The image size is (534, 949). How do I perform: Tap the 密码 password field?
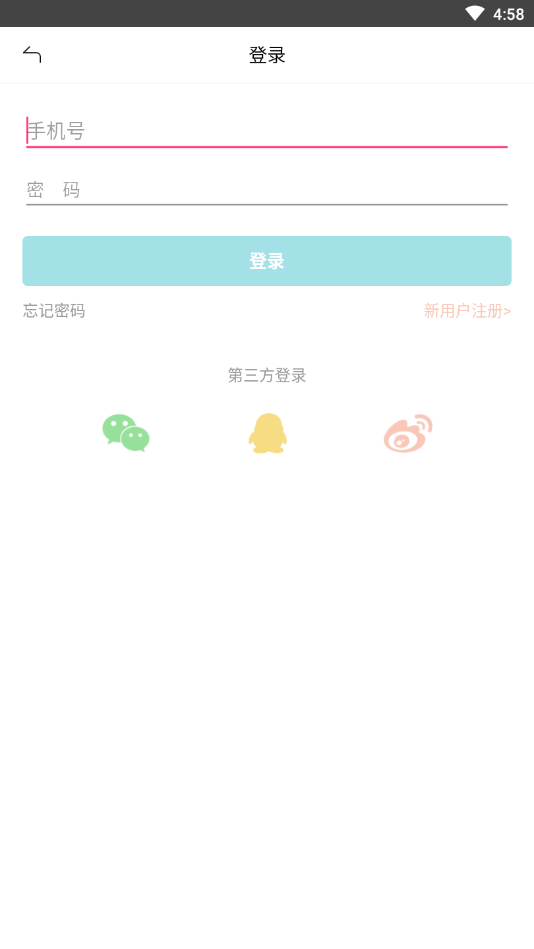click(x=266, y=190)
